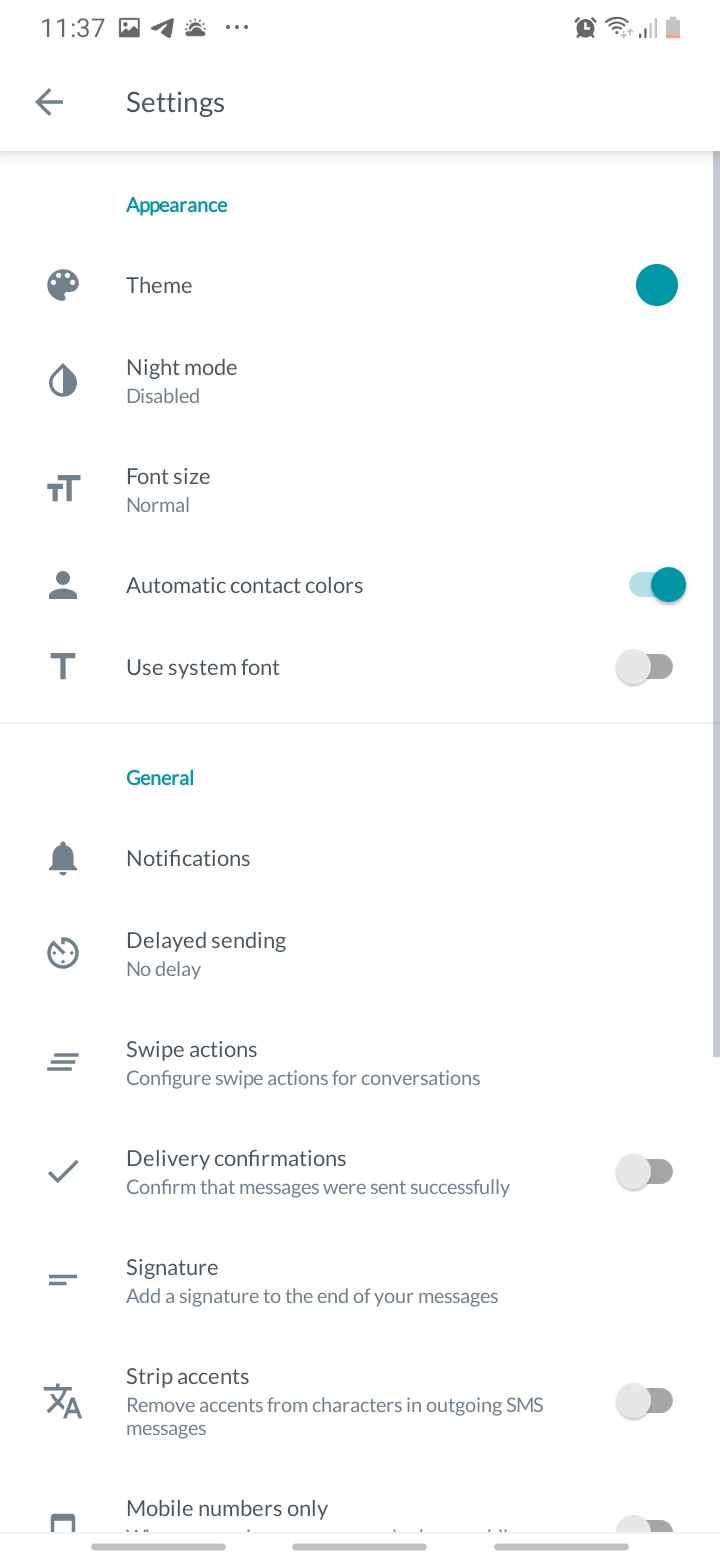Disable Automatic contact colors
720x1560 pixels.
pyautogui.click(x=657, y=585)
